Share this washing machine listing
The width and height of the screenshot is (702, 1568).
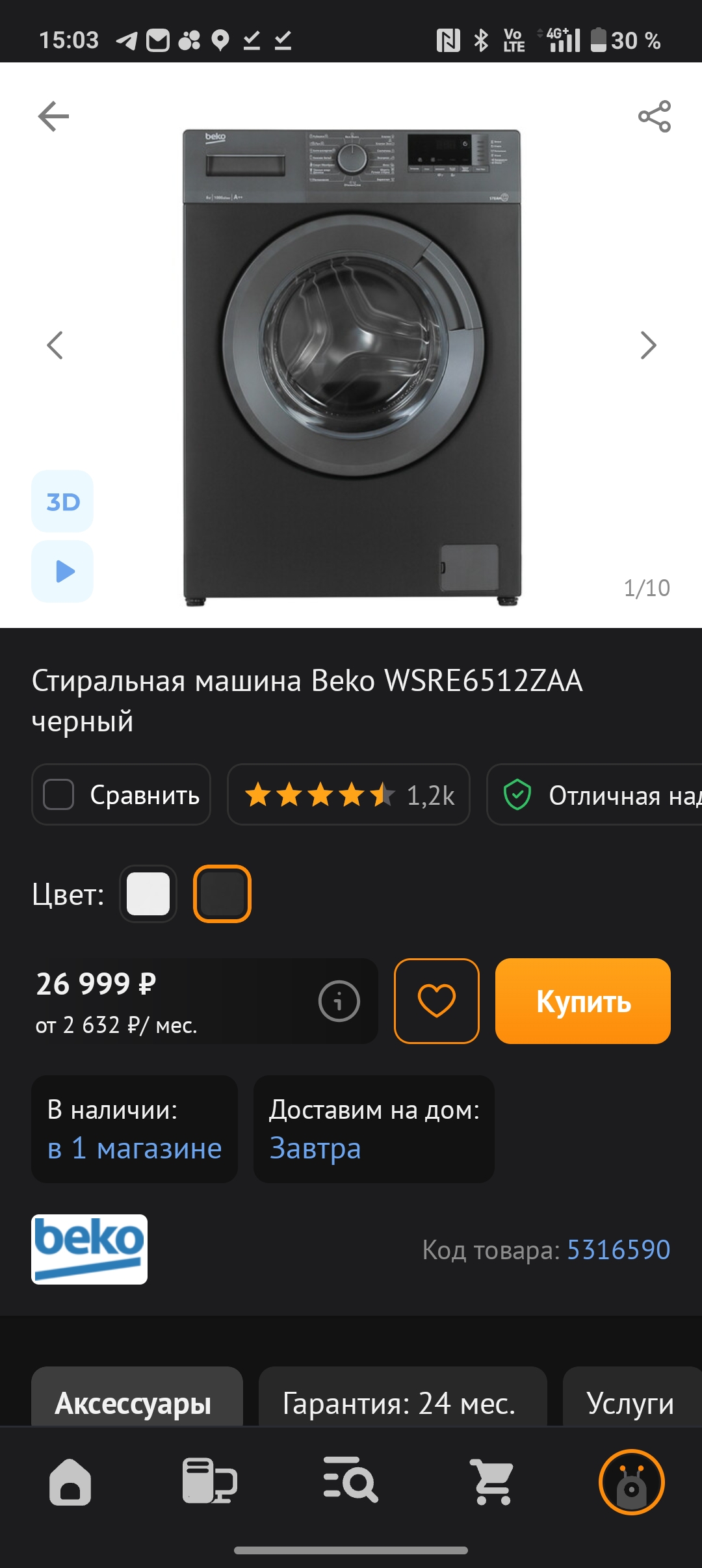tap(654, 116)
